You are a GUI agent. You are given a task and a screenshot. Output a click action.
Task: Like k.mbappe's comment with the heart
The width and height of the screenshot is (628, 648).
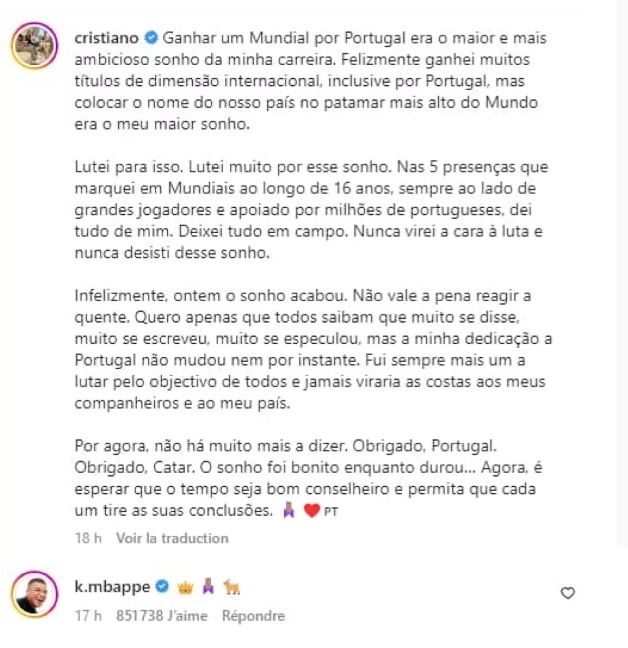coord(568,594)
